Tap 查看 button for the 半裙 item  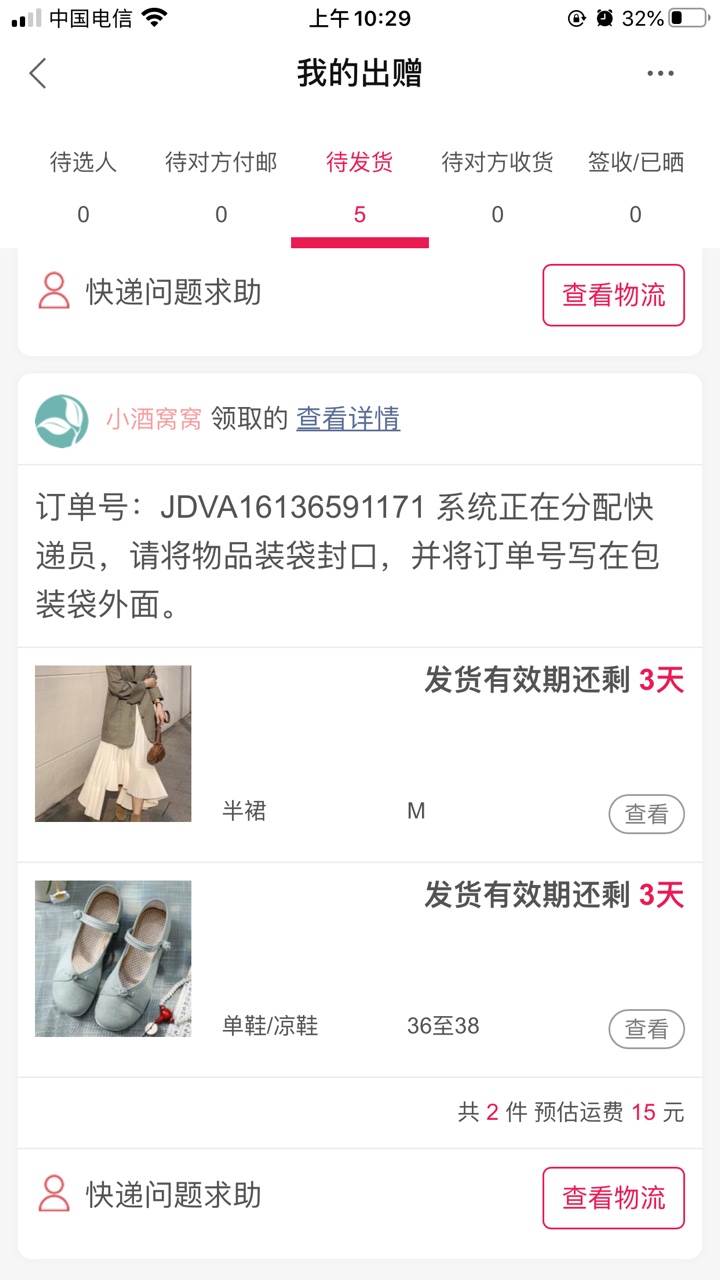click(x=646, y=814)
